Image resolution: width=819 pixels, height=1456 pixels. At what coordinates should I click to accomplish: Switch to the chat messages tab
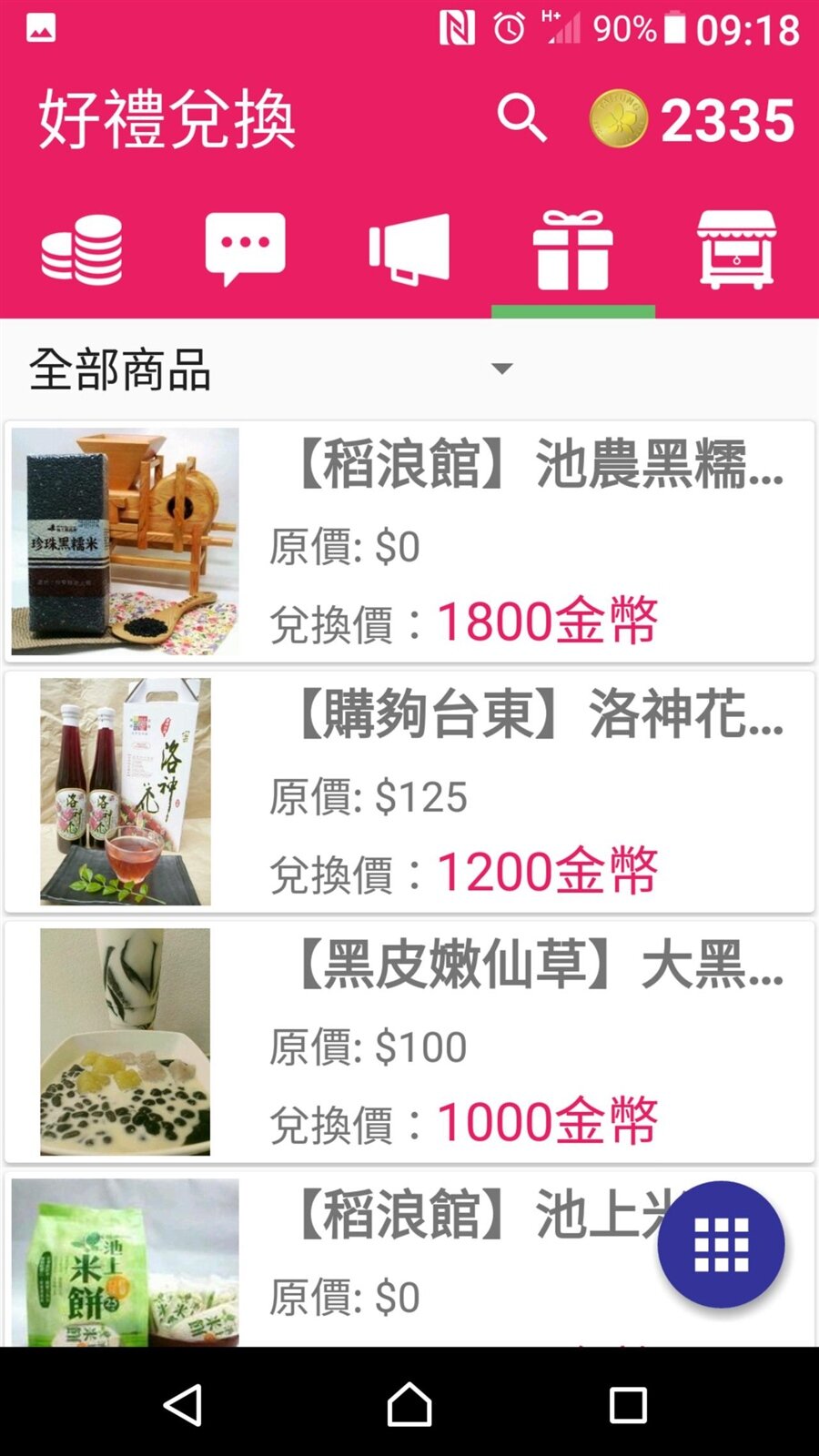[x=246, y=248]
